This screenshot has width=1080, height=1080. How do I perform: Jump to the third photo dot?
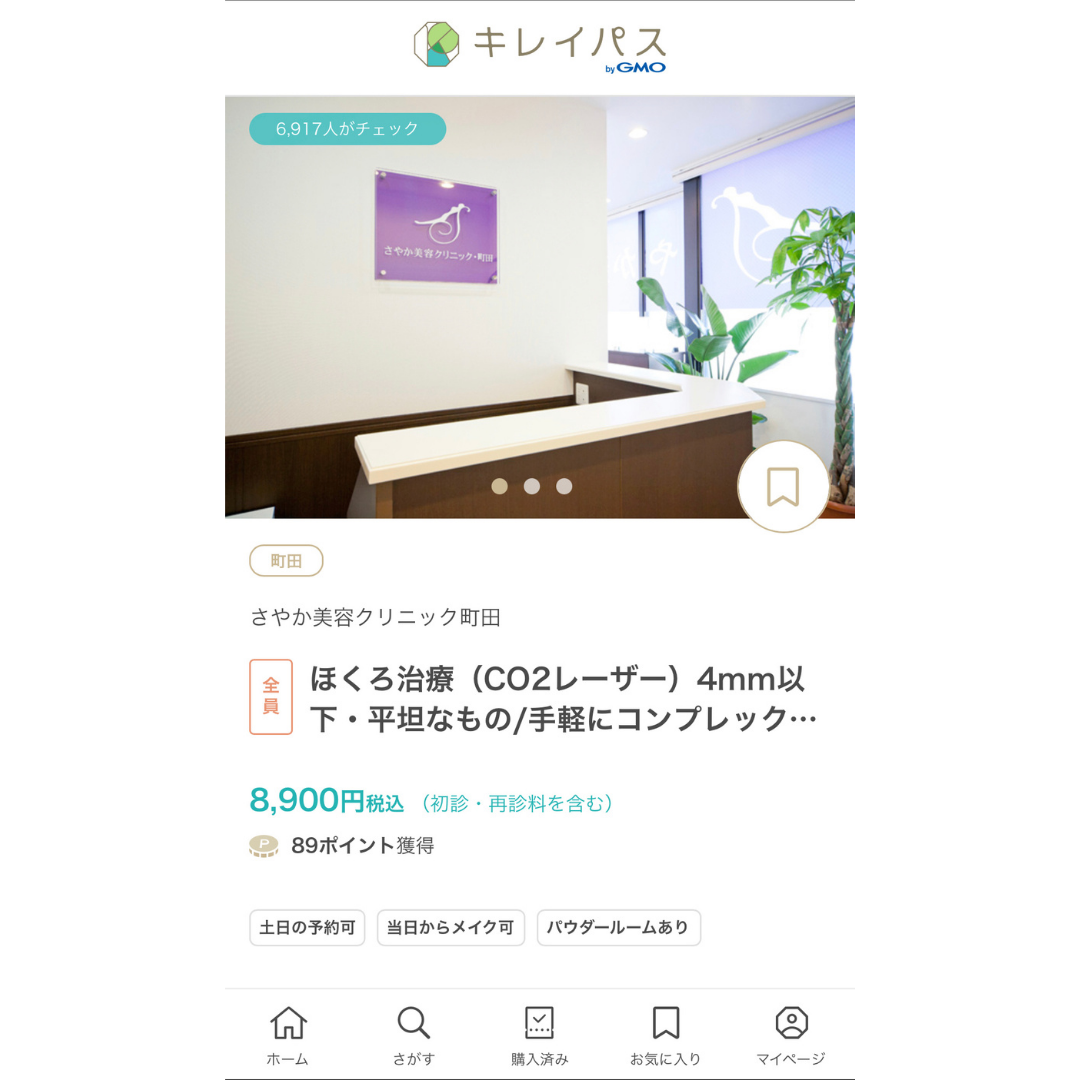pos(564,486)
